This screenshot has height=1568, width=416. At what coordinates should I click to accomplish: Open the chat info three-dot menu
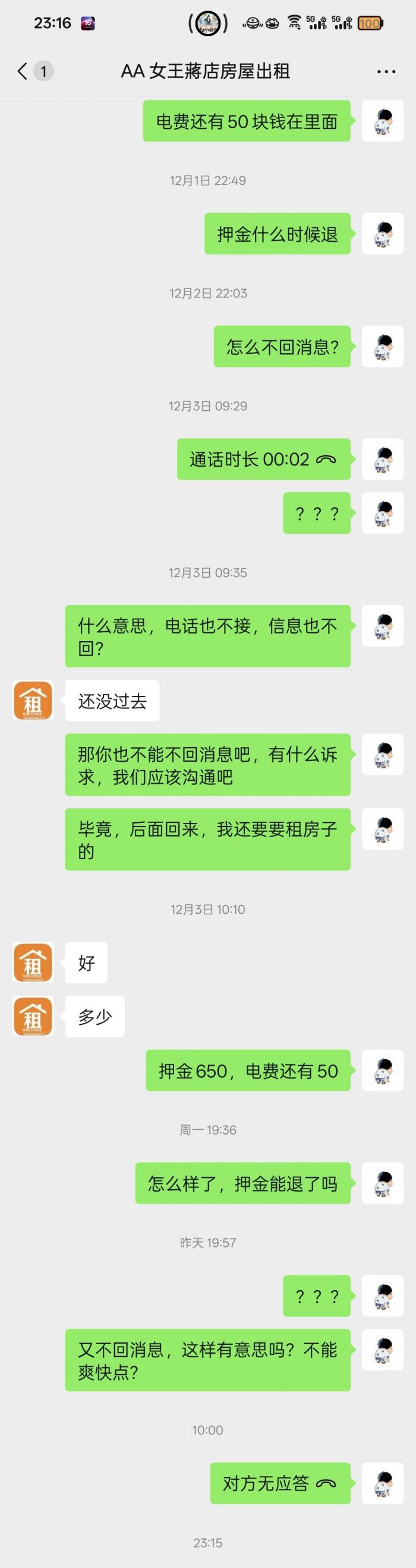(386, 72)
